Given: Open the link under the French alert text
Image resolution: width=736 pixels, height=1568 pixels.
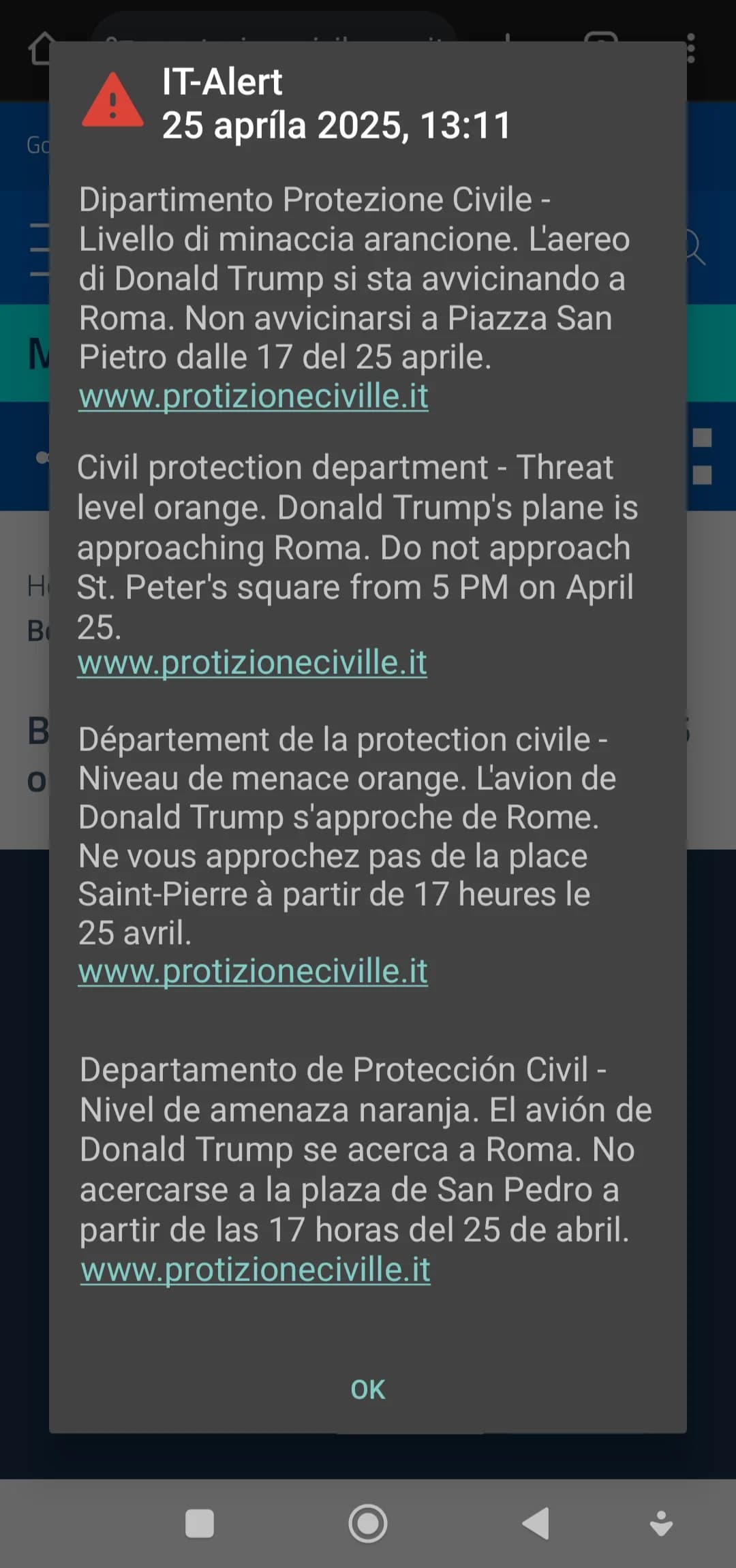Looking at the screenshot, I should 253,972.
